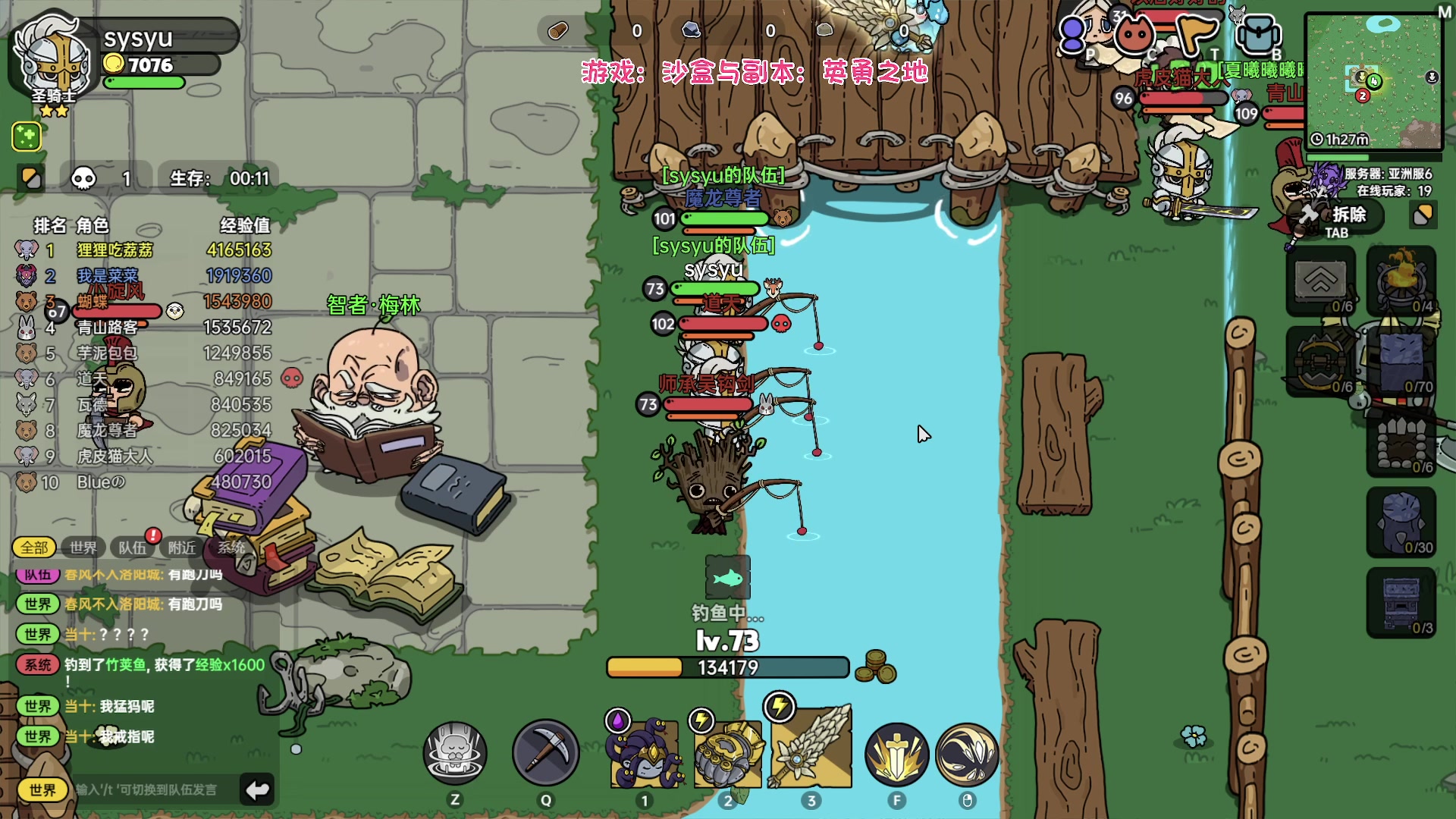Select item slot 2 golden gauntlet
The image size is (1456, 819).
[728, 754]
